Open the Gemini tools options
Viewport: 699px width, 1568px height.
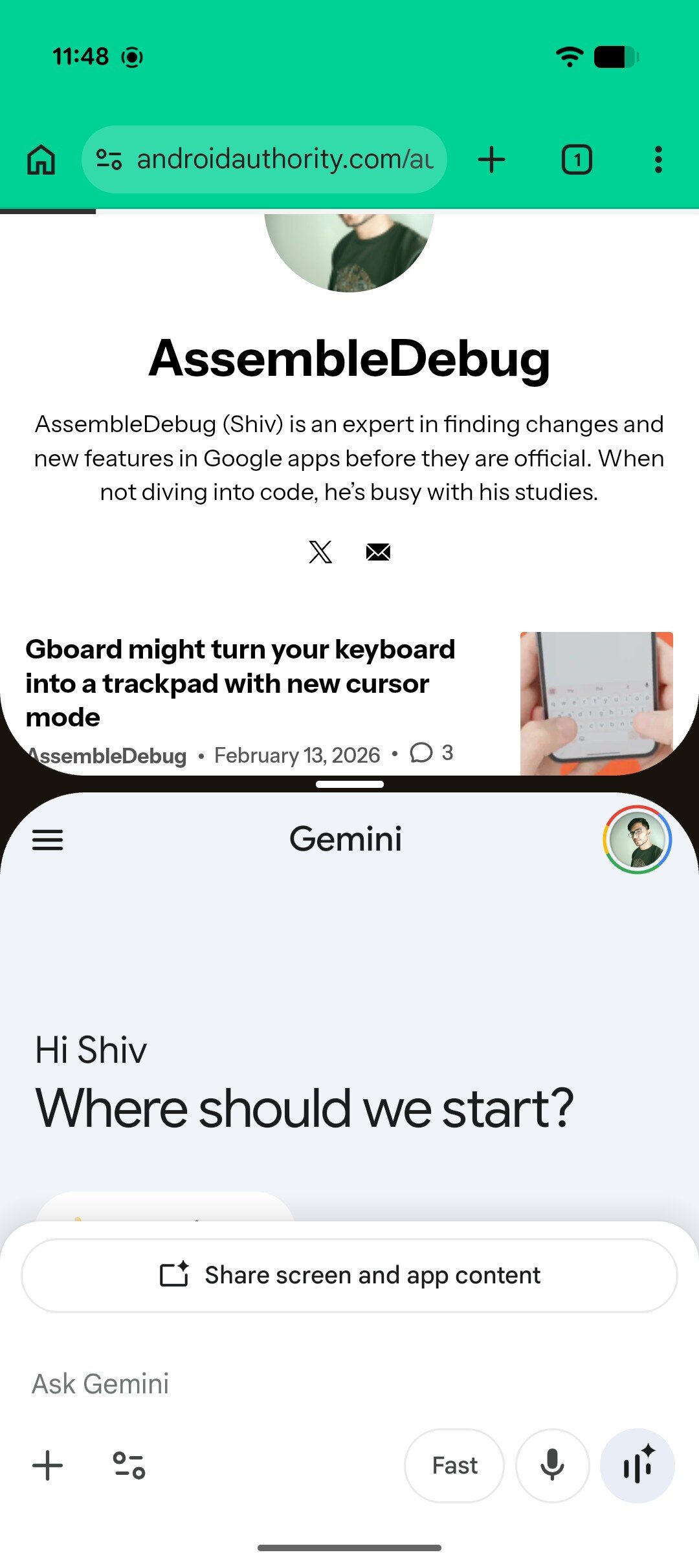point(129,1466)
